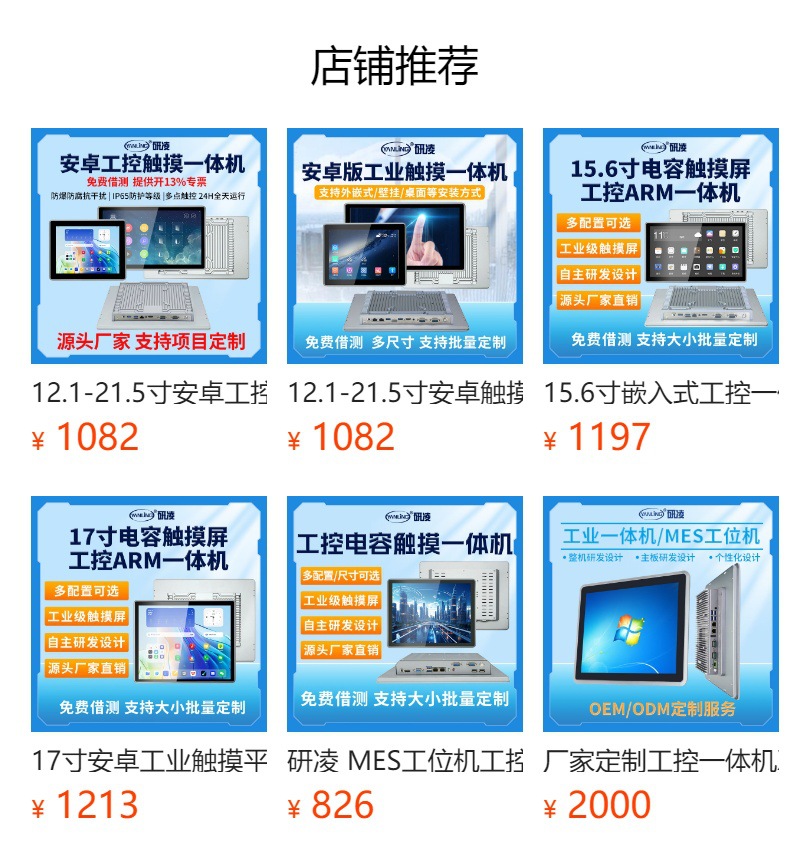The image size is (790, 864).
Task: Open the 17寸安卓工业触摸平板 product card
Action: point(149,614)
